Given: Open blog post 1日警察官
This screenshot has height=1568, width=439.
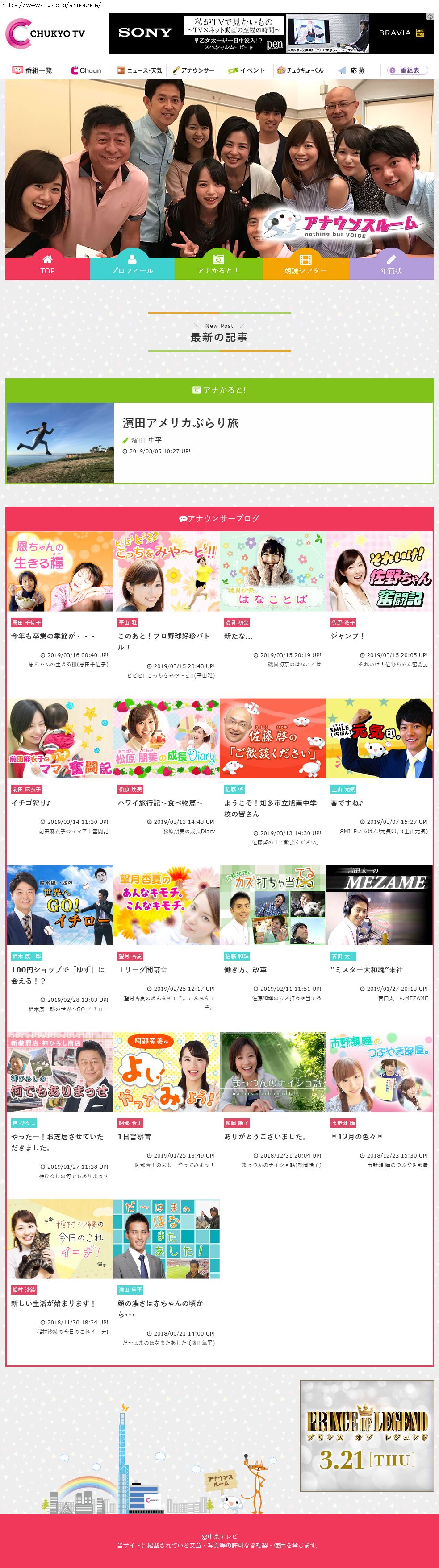Looking at the screenshot, I should tap(134, 1137).
